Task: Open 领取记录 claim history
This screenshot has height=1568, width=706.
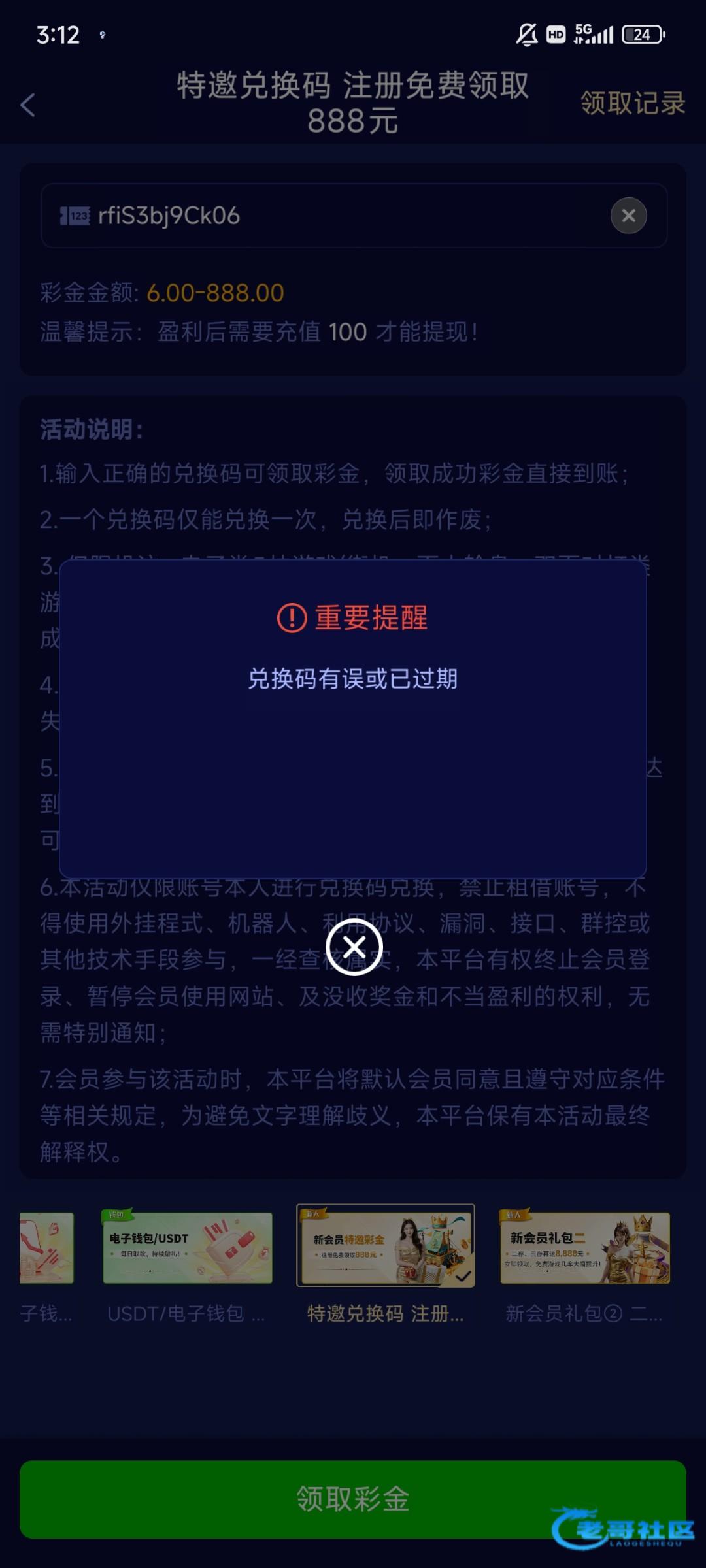Action: click(632, 103)
